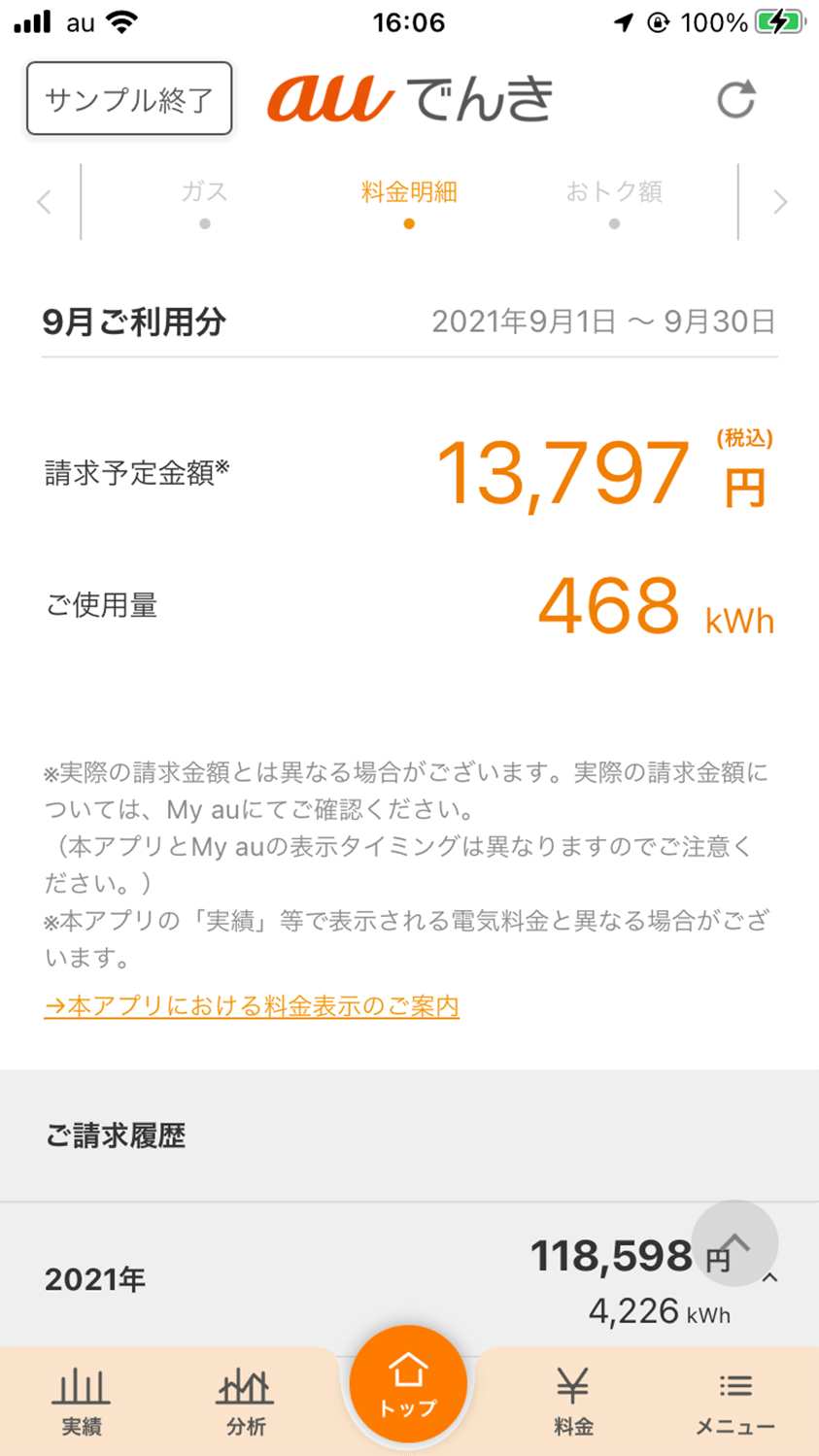Image resolution: width=819 pixels, height=1456 pixels.
Task: Go to トップ home button
Action: pyautogui.click(x=408, y=1384)
